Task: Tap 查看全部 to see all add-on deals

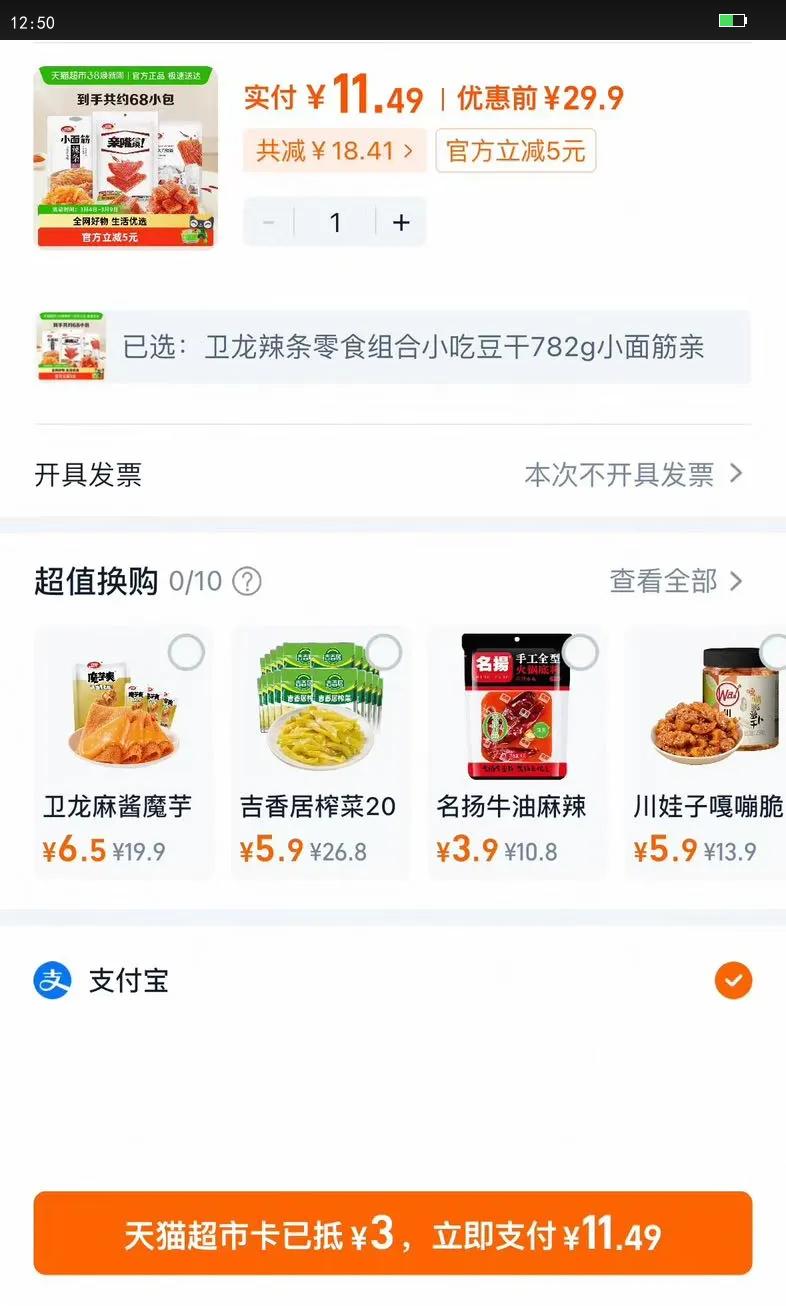Action: 676,581
